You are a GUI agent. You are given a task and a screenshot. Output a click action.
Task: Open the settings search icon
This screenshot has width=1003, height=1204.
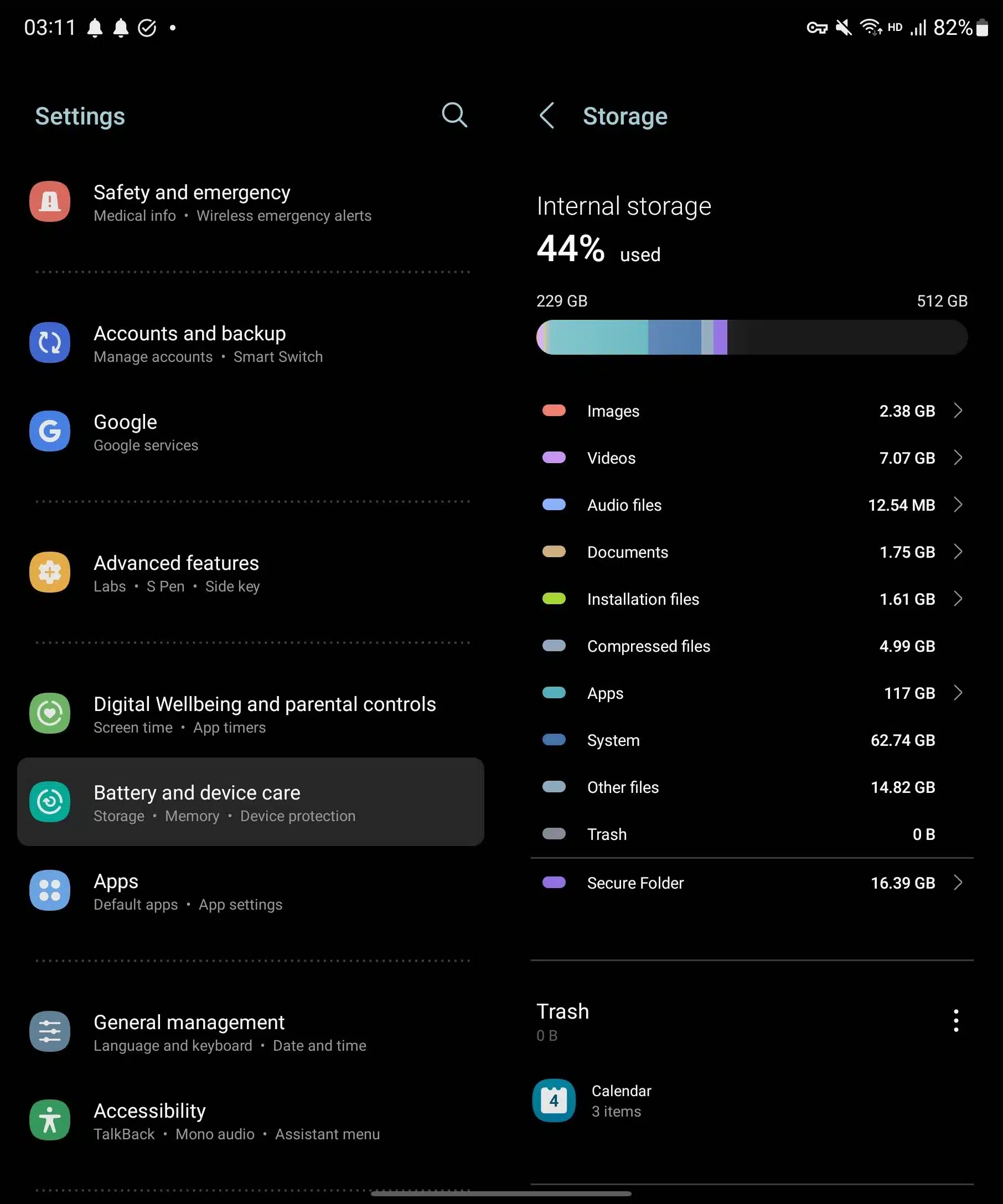(x=454, y=115)
